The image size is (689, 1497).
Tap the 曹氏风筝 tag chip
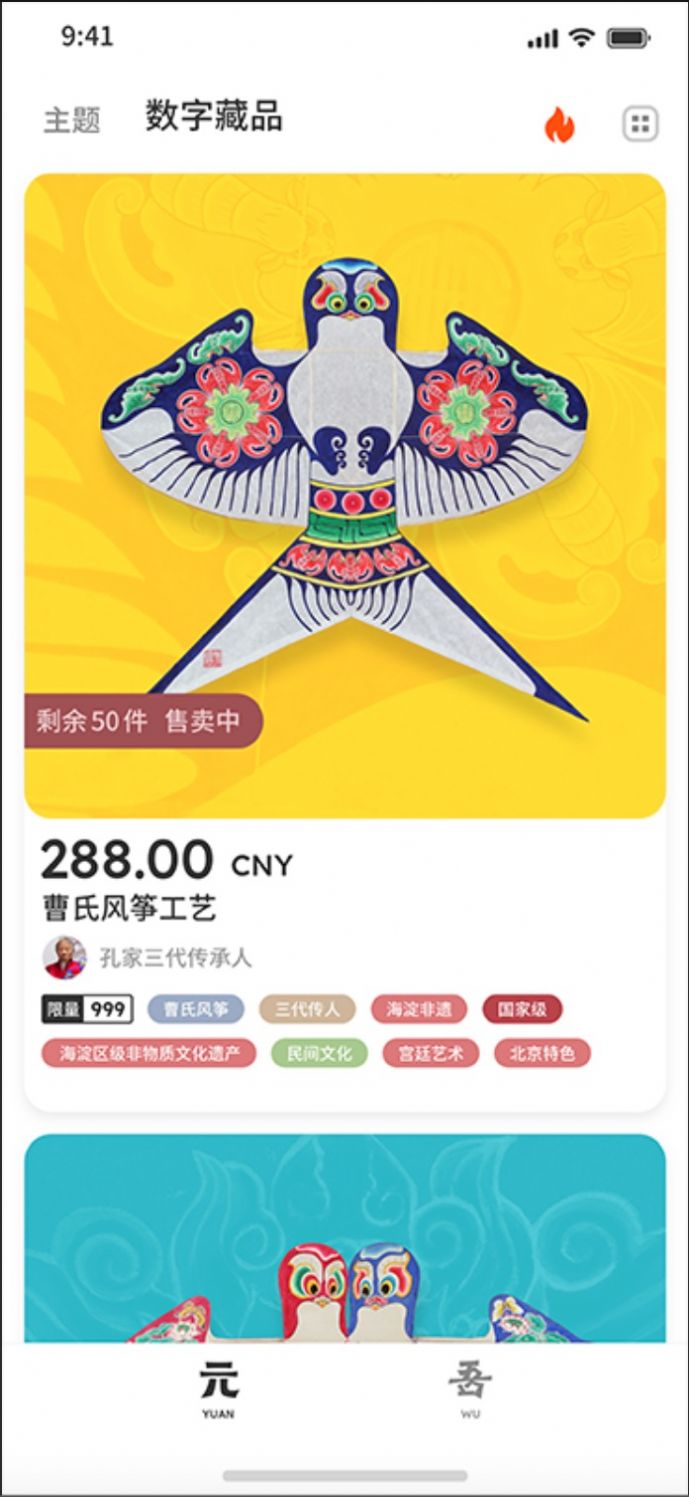195,1009
